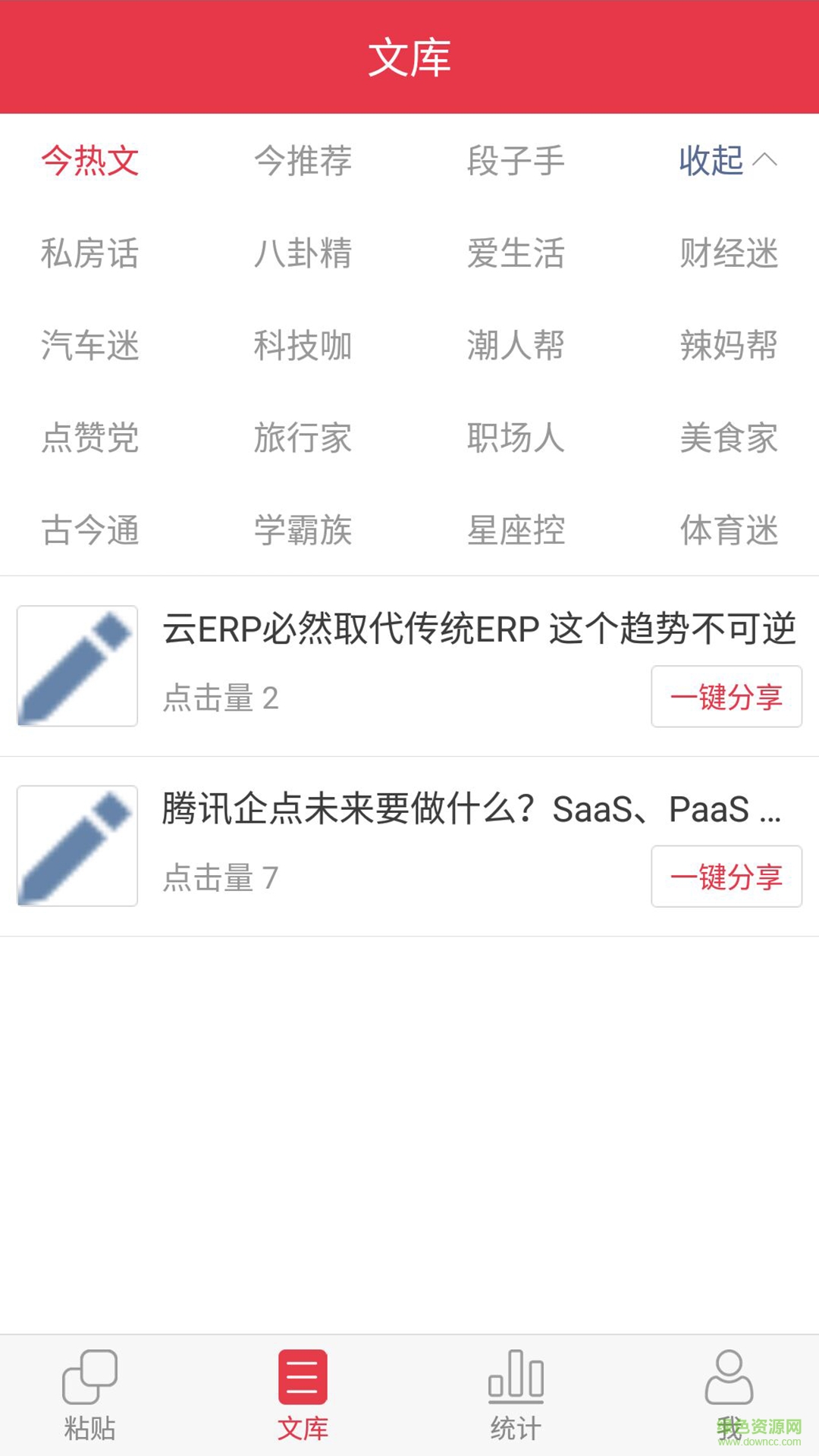The width and height of the screenshot is (819, 1456).
Task: Share the 腾讯企点 article with 一键分享
Action: (726, 877)
